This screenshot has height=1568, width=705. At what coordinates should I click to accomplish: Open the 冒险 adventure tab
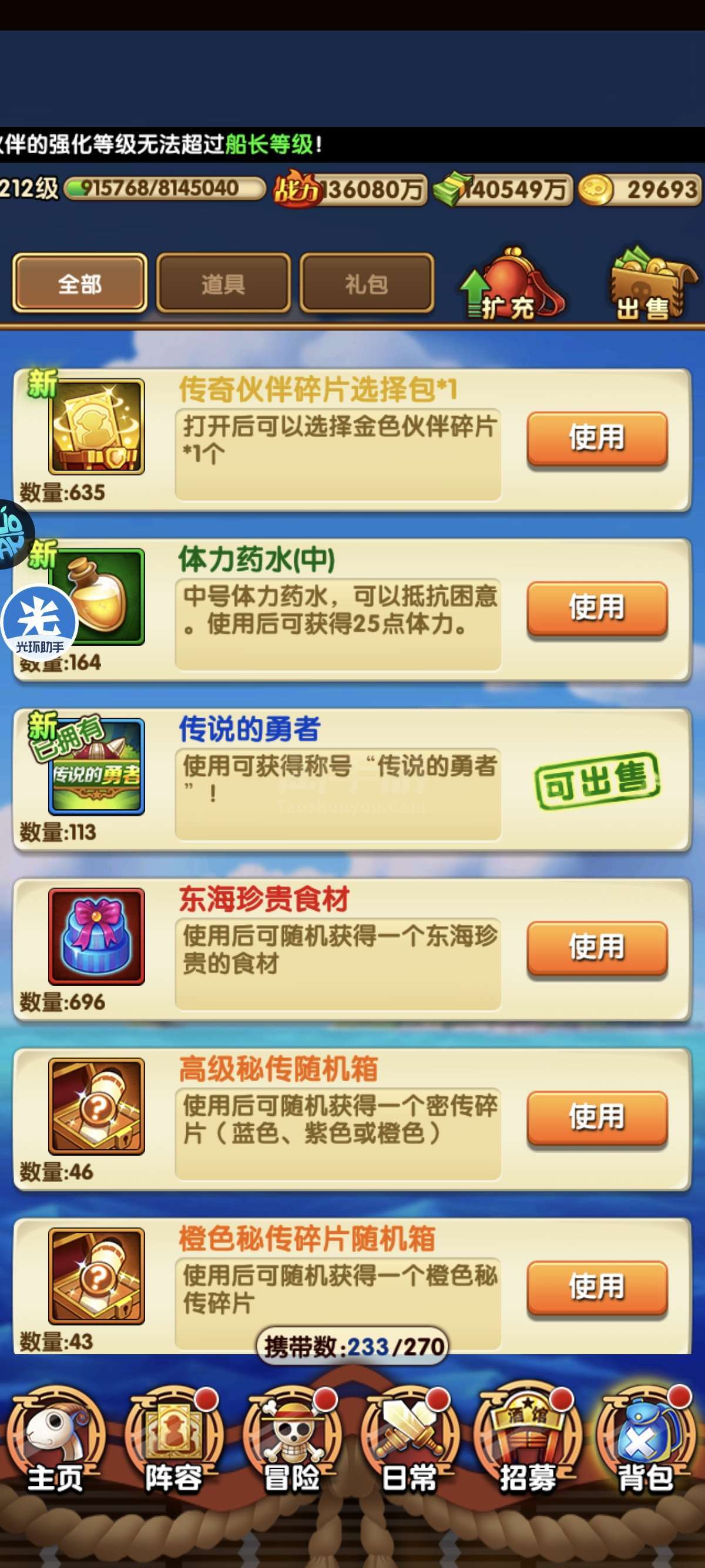click(x=291, y=1441)
